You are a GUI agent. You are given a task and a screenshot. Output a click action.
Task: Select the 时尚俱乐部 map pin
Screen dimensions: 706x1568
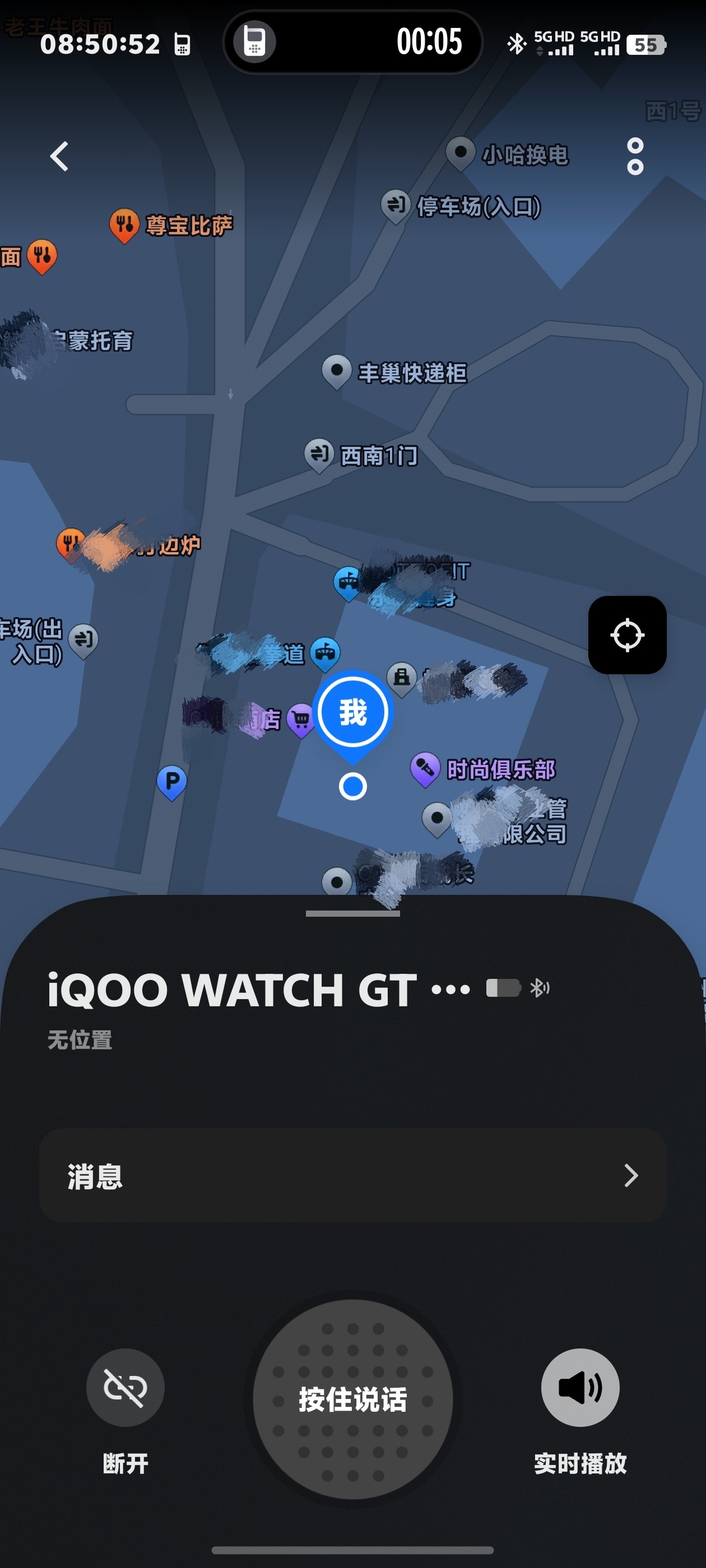click(x=425, y=768)
